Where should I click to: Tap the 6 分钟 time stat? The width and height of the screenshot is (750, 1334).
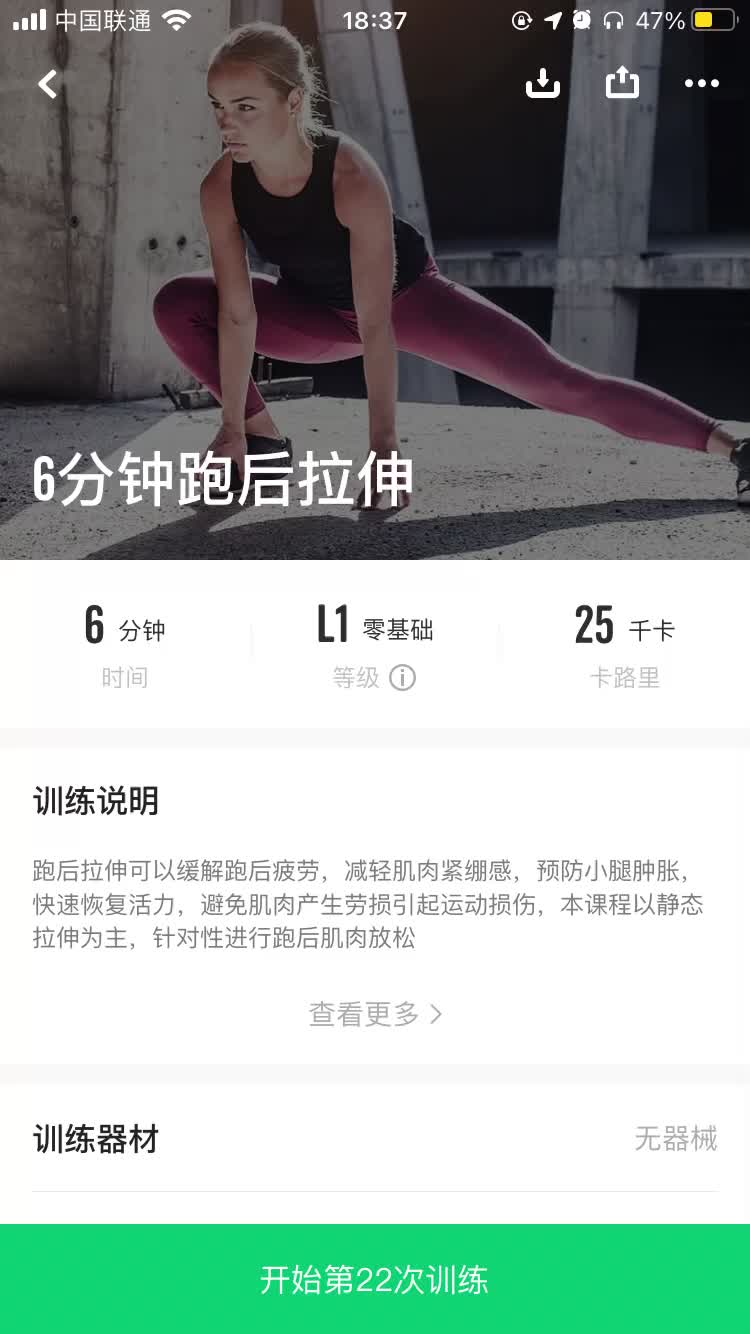coord(124,628)
